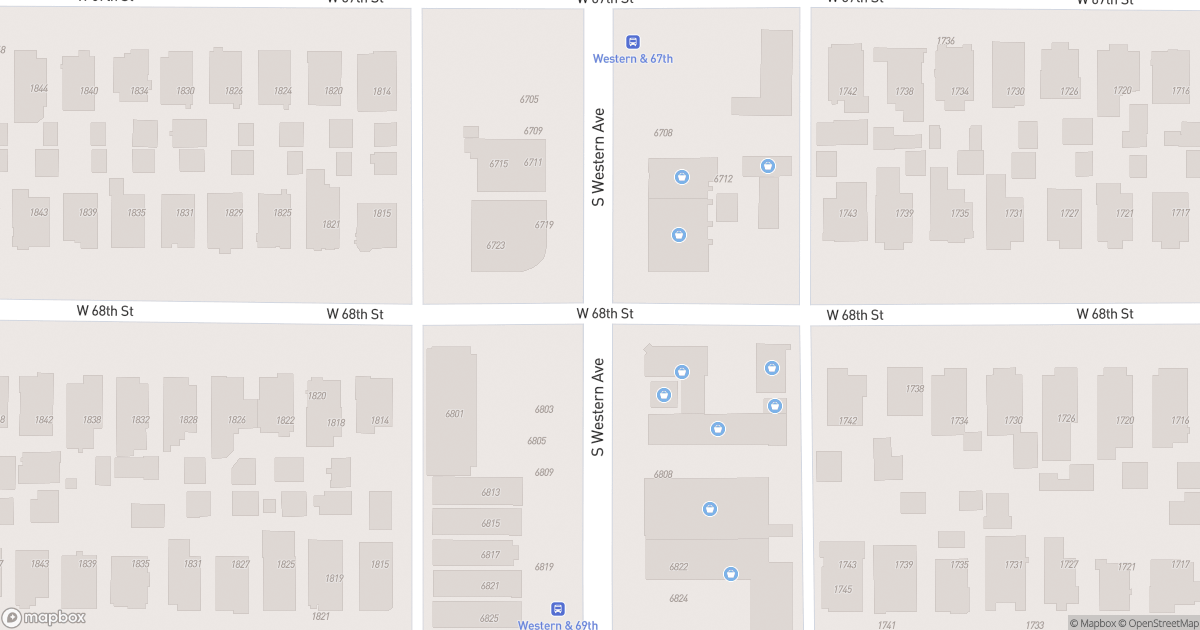
Task: Select the Western & 67th bus stop
Action: pos(633,42)
